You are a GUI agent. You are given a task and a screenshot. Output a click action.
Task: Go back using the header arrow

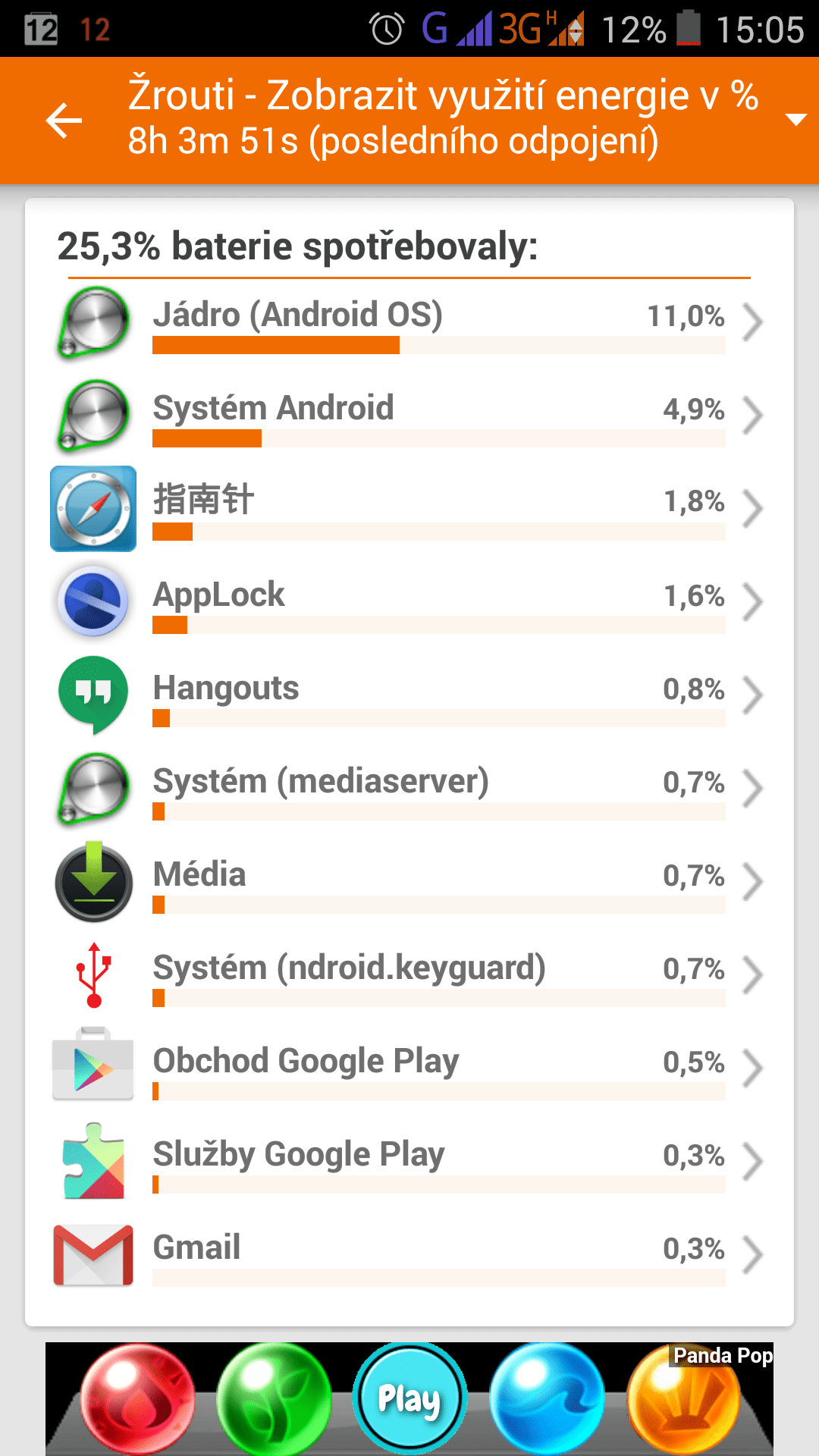pos(64,121)
